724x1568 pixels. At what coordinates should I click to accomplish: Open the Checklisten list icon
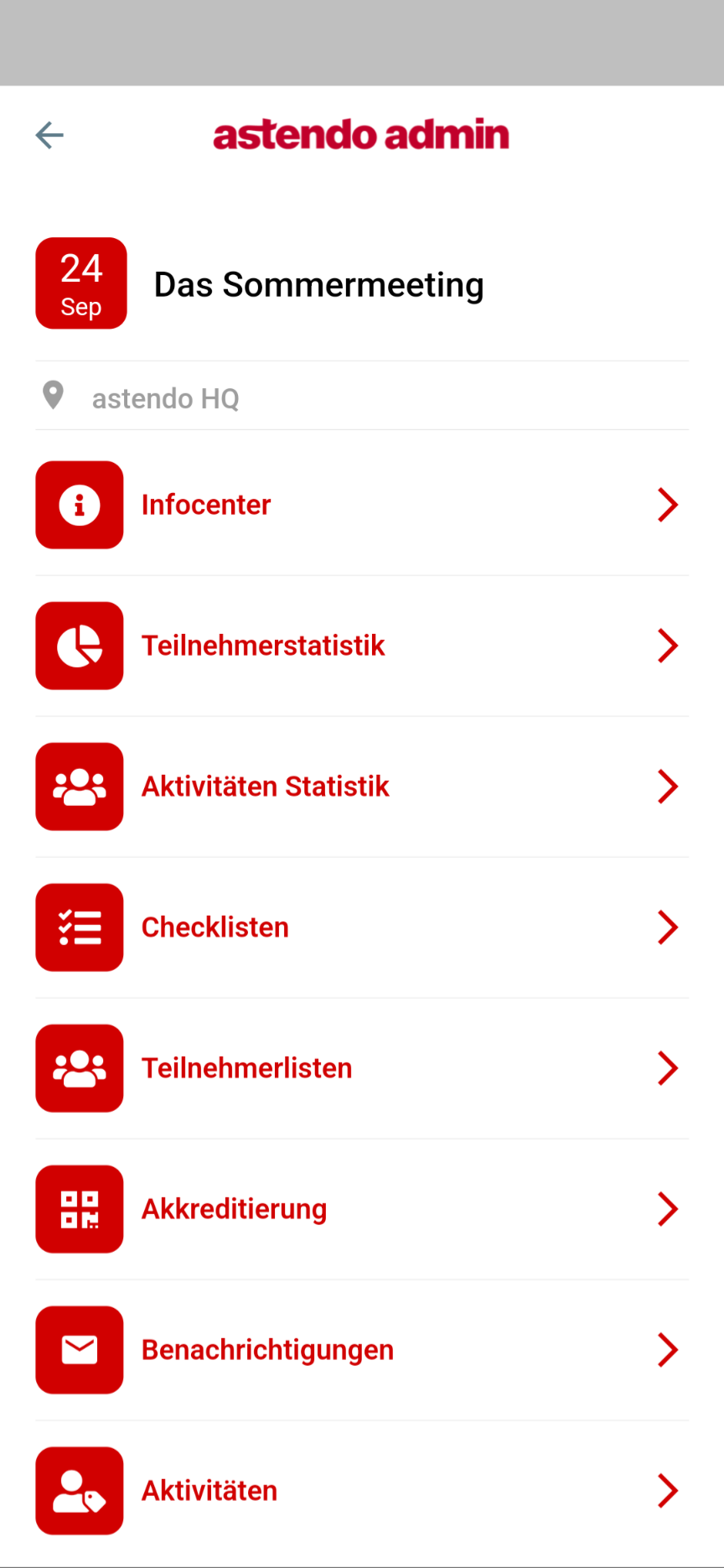coord(79,927)
